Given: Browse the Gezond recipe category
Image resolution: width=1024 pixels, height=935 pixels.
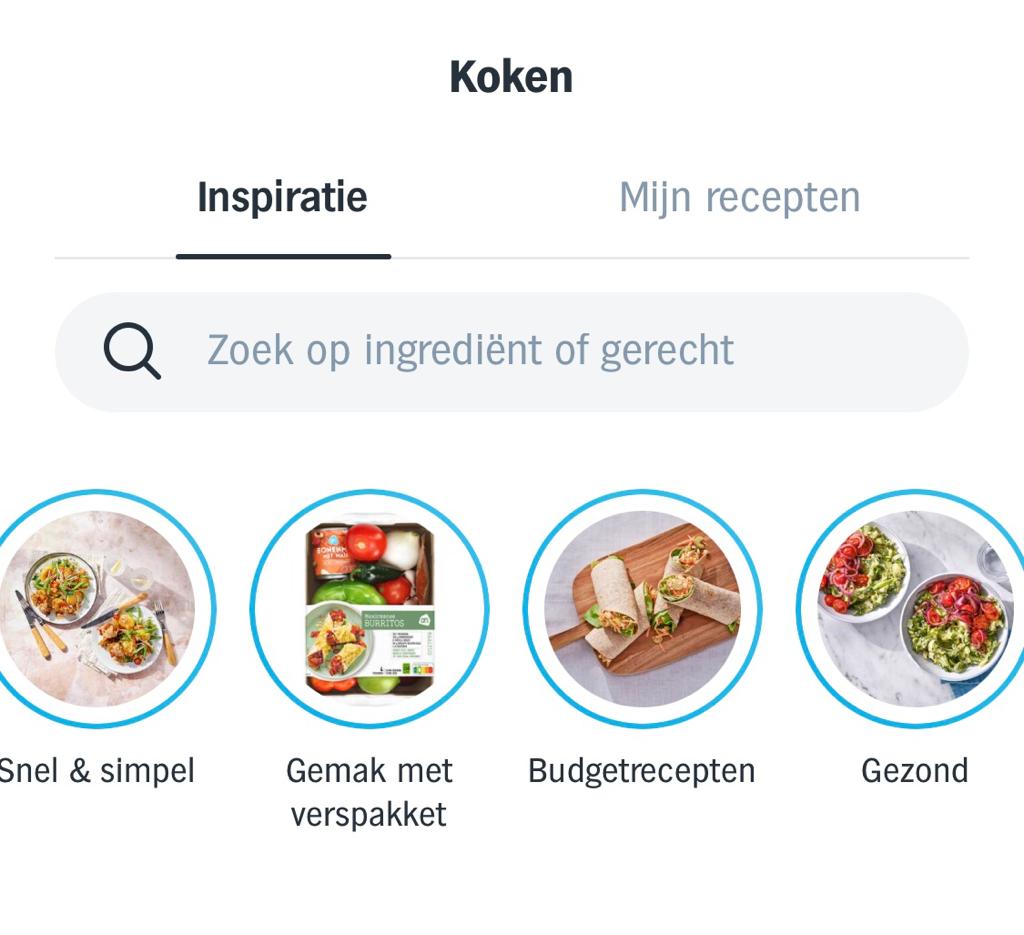Looking at the screenshot, I should 914,609.
